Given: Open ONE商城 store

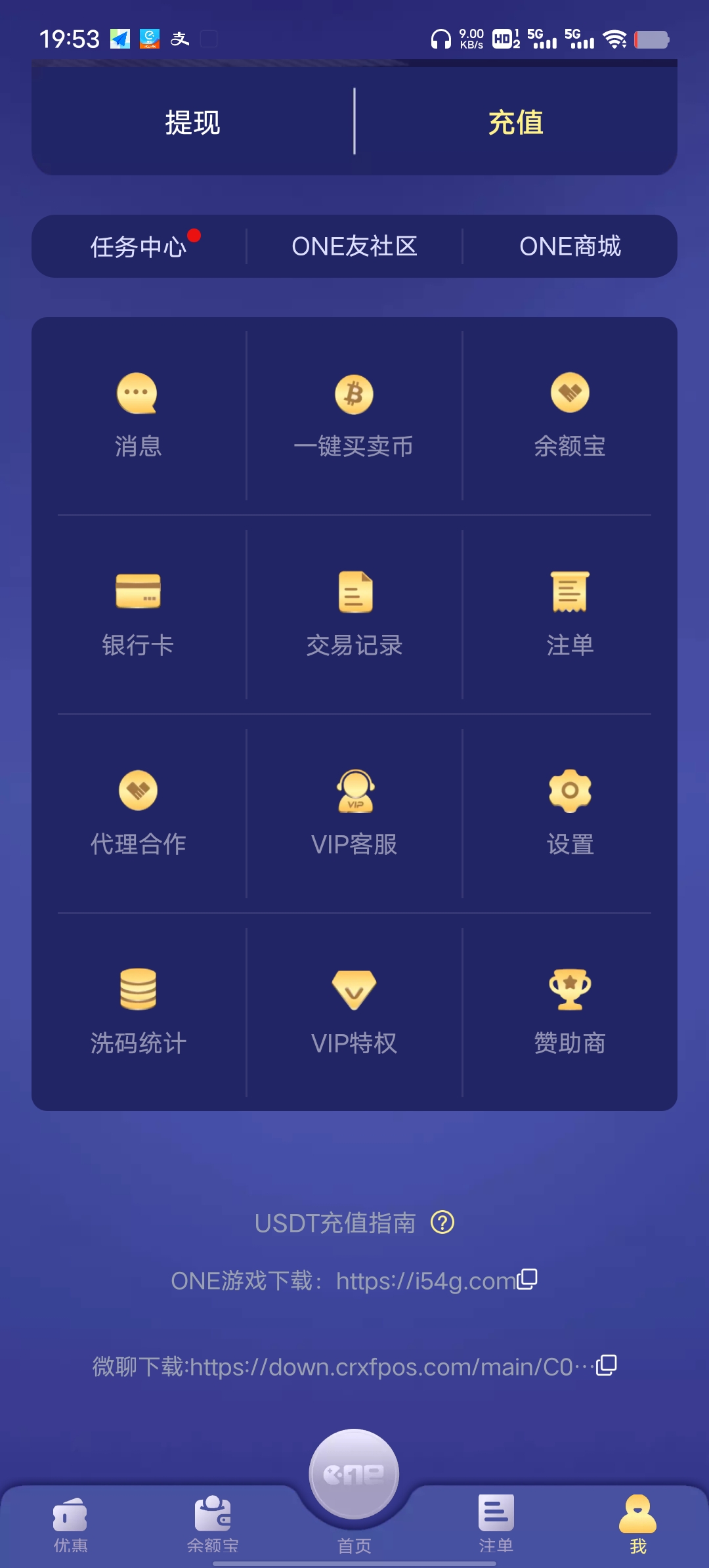Looking at the screenshot, I should (x=570, y=246).
